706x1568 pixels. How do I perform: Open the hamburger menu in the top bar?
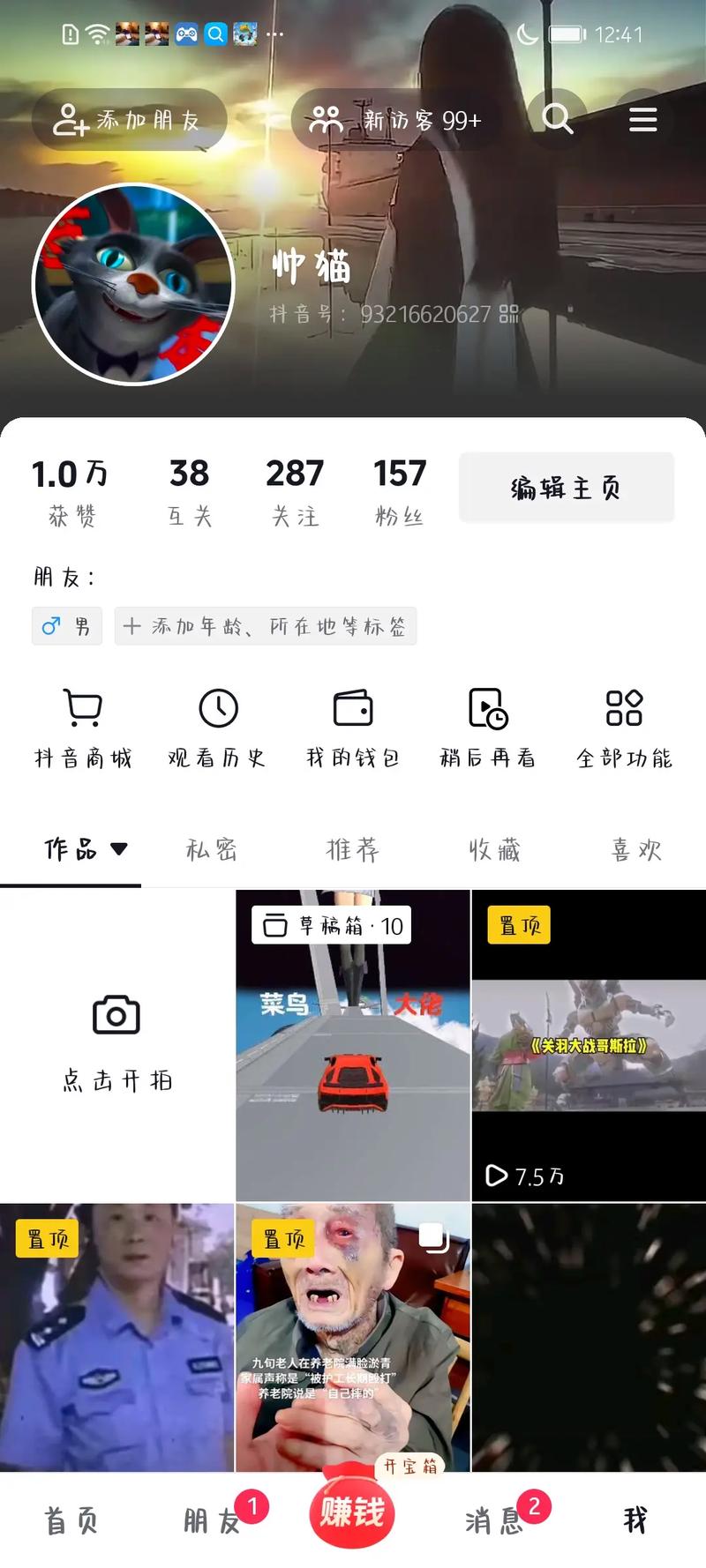(x=642, y=119)
